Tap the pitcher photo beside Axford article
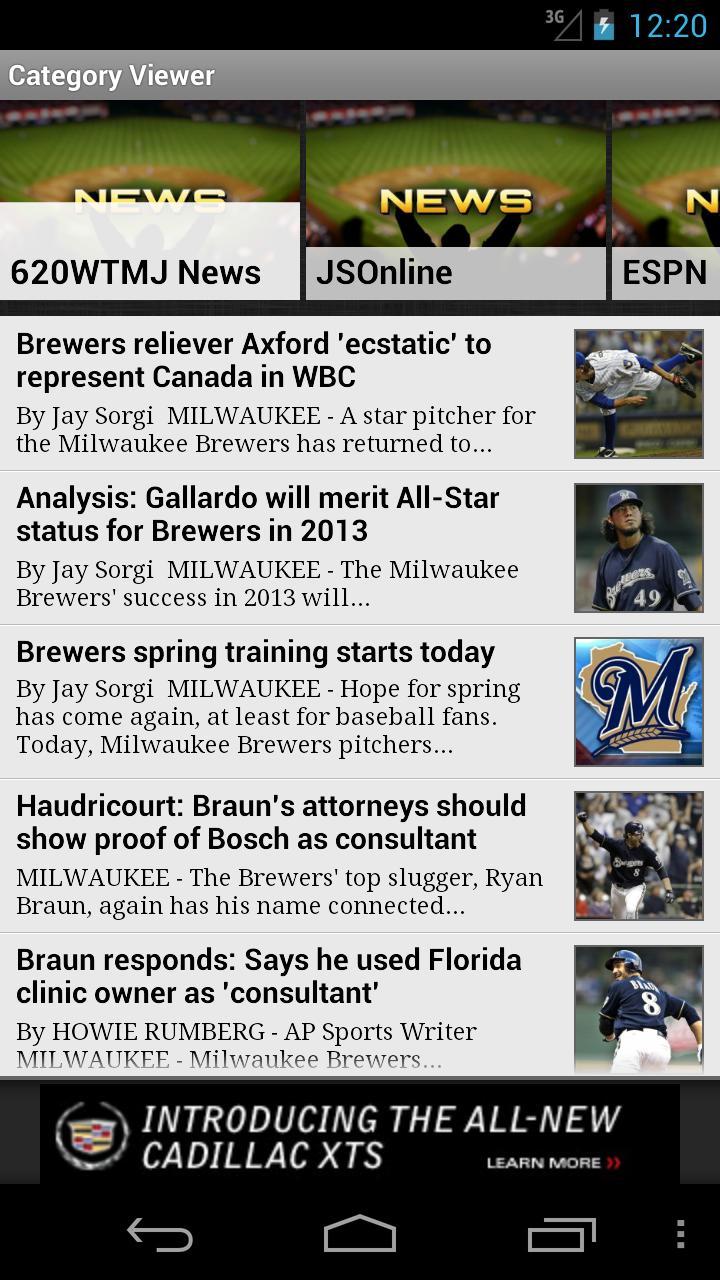The height and width of the screenshot is (1280, 720). tap(639, 394)
